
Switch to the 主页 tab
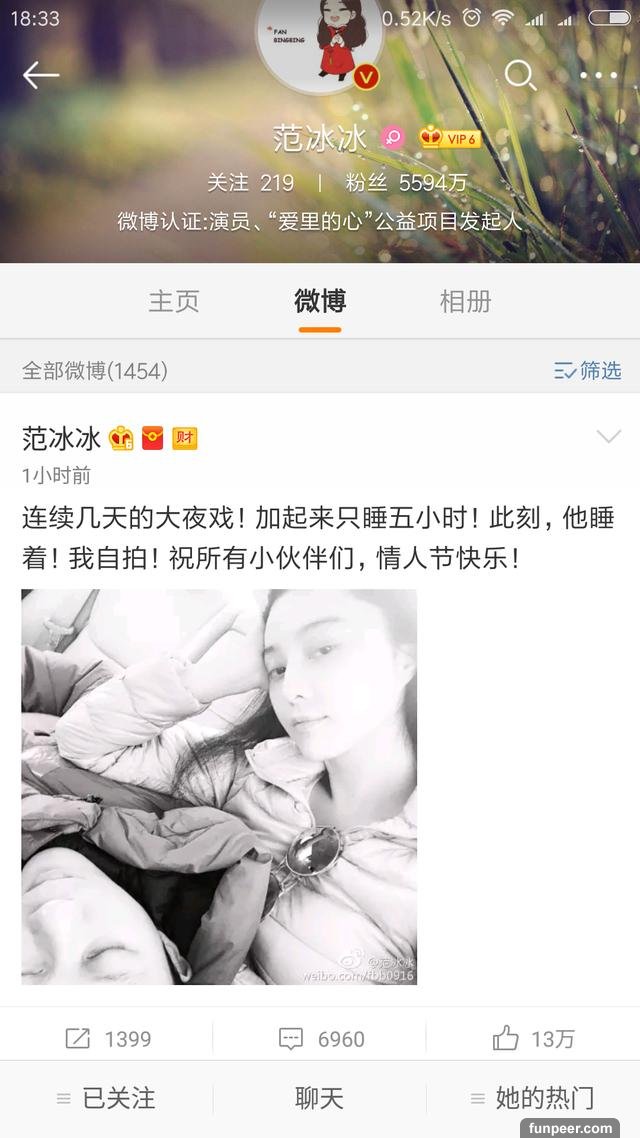coord(174,301)
